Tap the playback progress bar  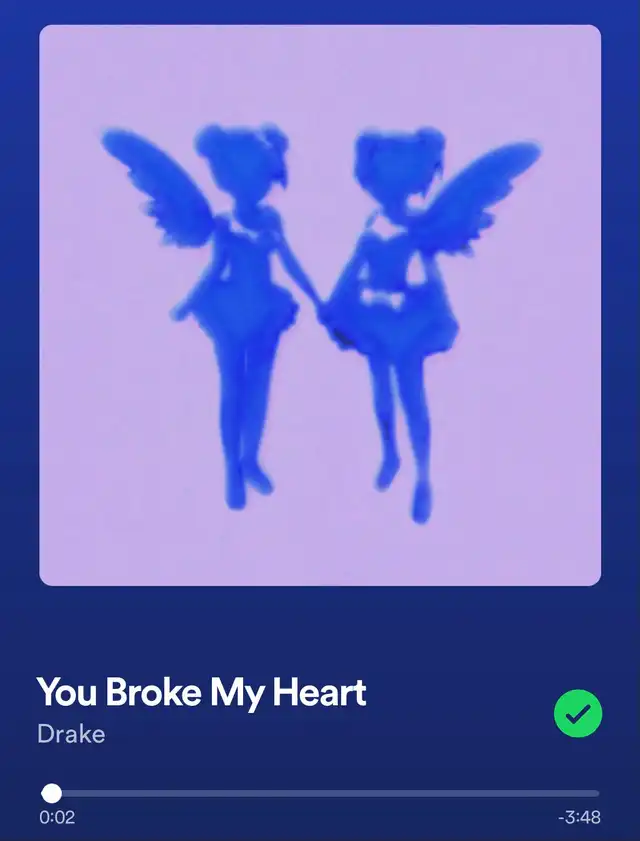tap(320, 793)
